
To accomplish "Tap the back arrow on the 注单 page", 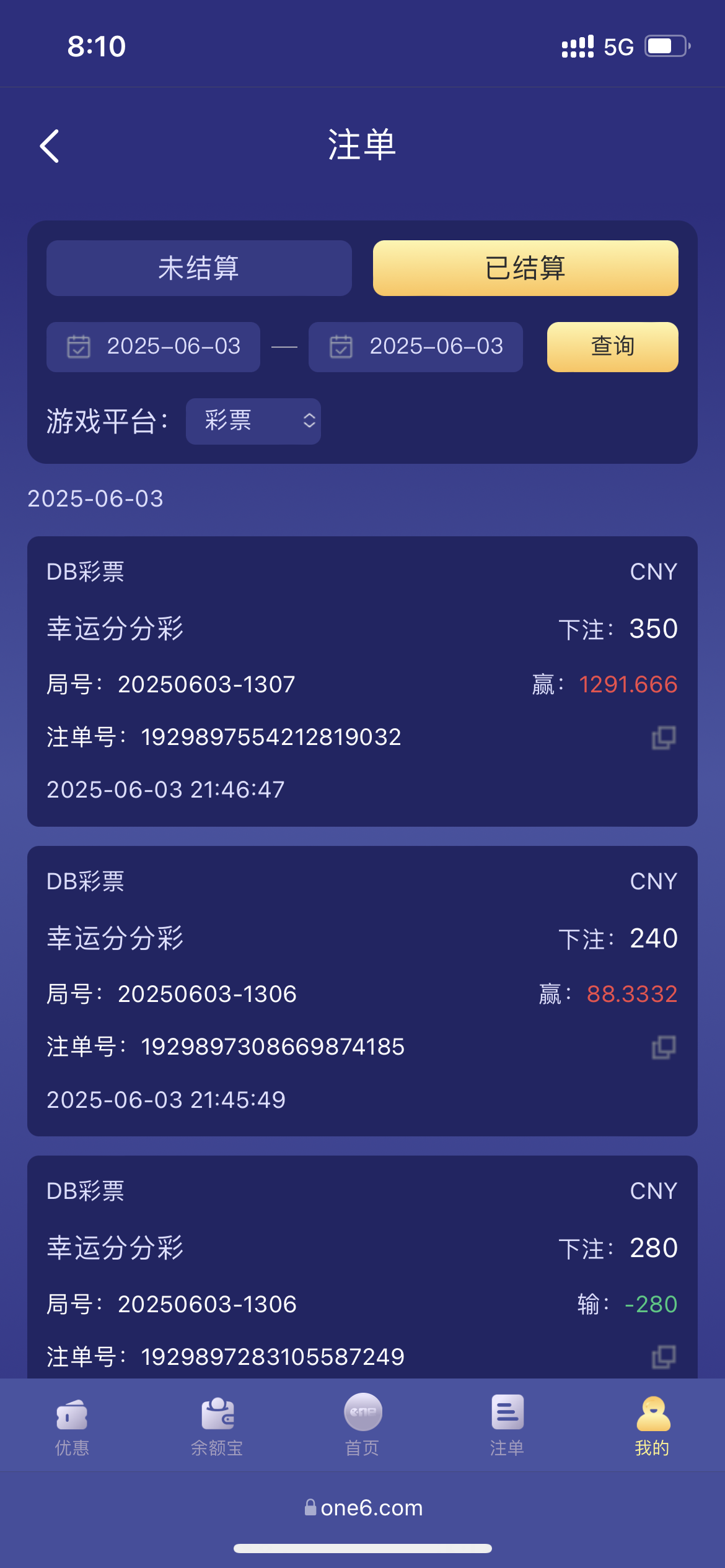I will click(x=50, y=147).
